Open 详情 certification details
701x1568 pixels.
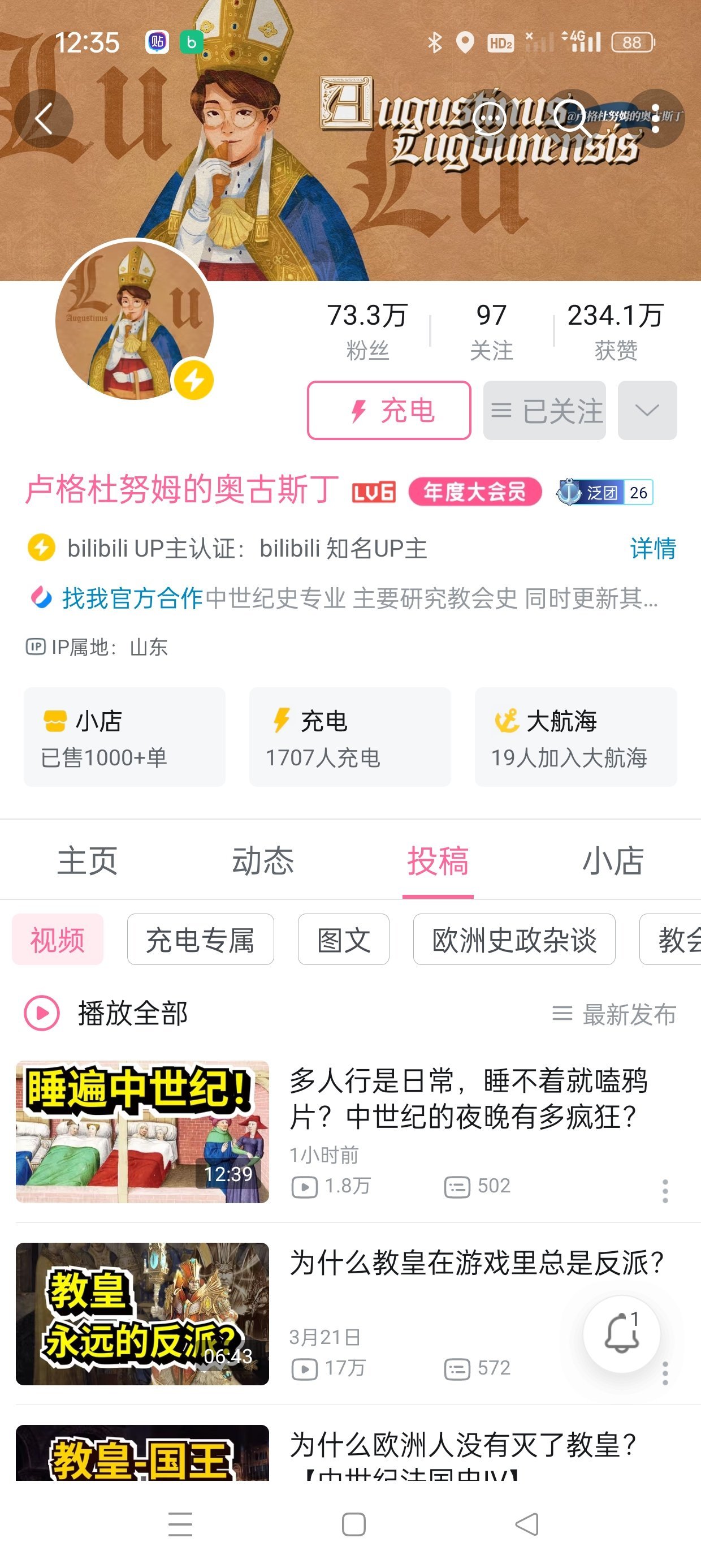652,549
